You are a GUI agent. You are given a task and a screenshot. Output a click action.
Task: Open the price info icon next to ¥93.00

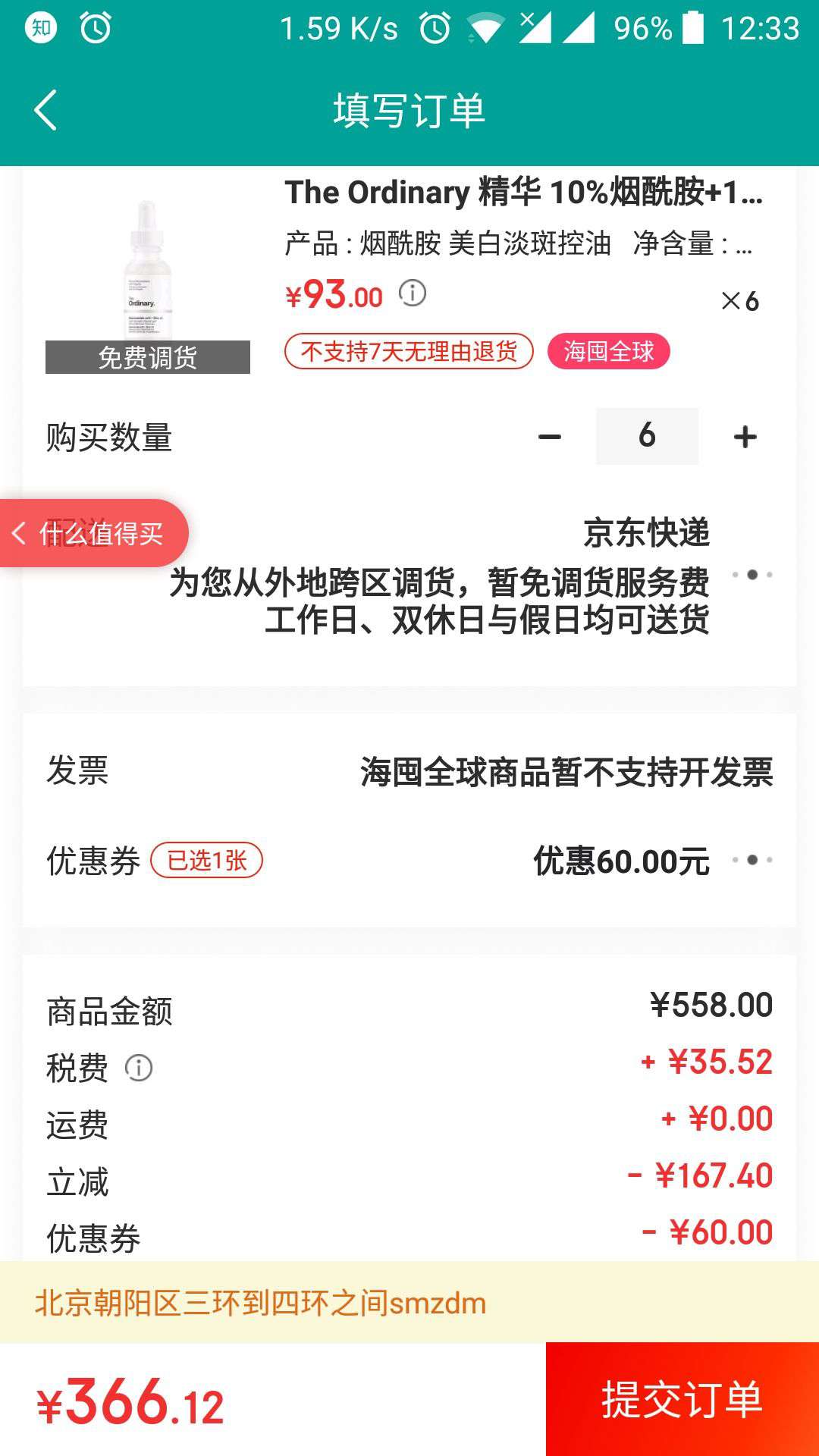[411, 293]
